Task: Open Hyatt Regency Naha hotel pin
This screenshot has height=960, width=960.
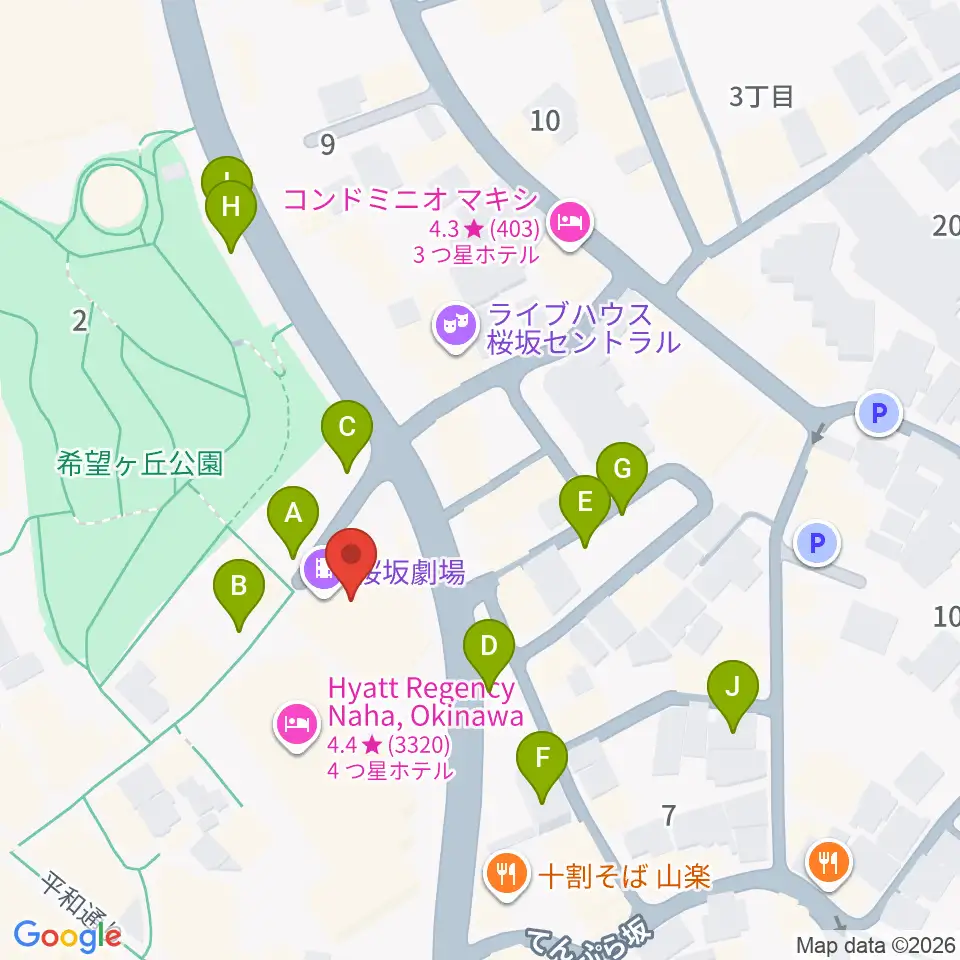Action: tap(298, 727)
